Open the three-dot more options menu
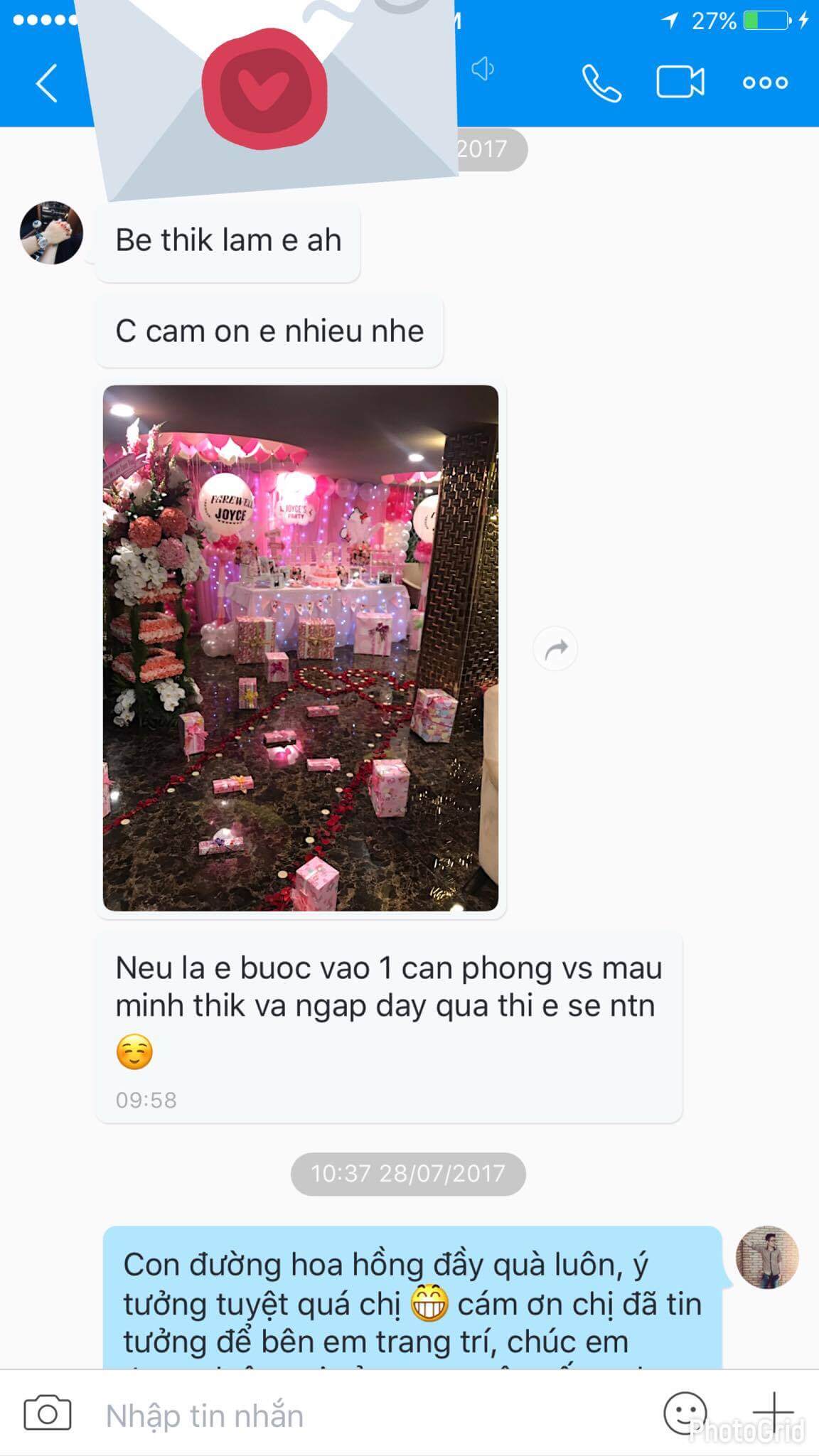This screenshot has width=819, height=1456. [765, 83]
